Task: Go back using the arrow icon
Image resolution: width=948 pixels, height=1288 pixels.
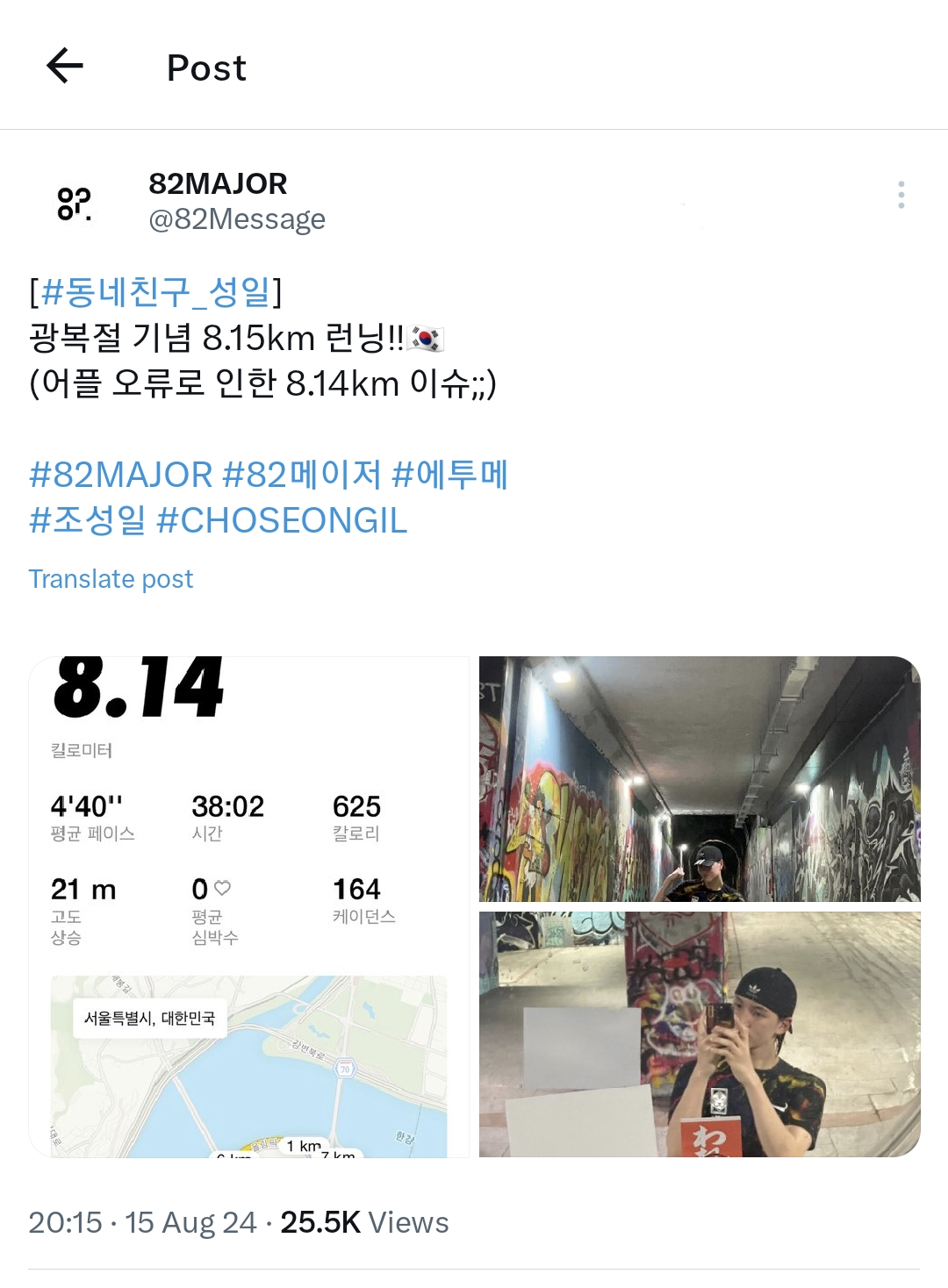Action: point(65,66)
